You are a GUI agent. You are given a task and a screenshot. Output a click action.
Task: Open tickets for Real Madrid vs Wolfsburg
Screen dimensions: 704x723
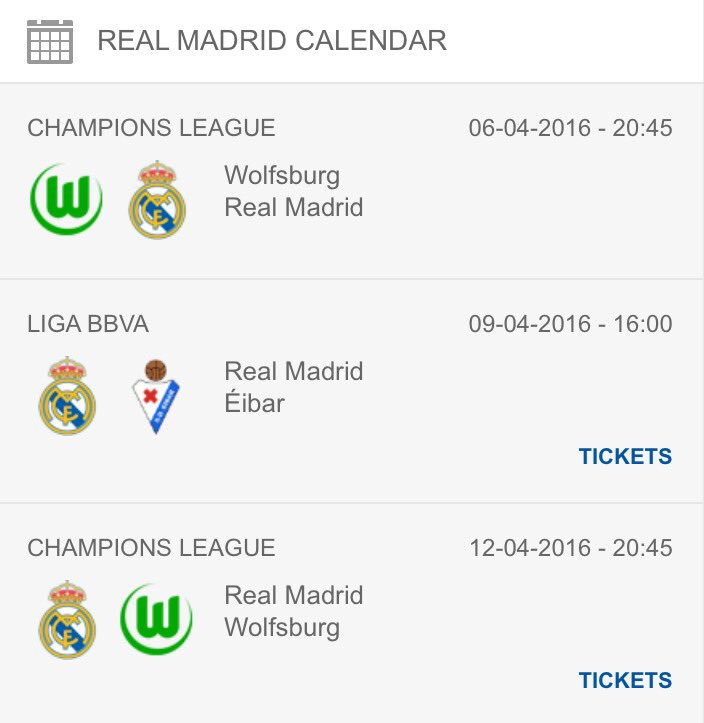pos(625,681)
